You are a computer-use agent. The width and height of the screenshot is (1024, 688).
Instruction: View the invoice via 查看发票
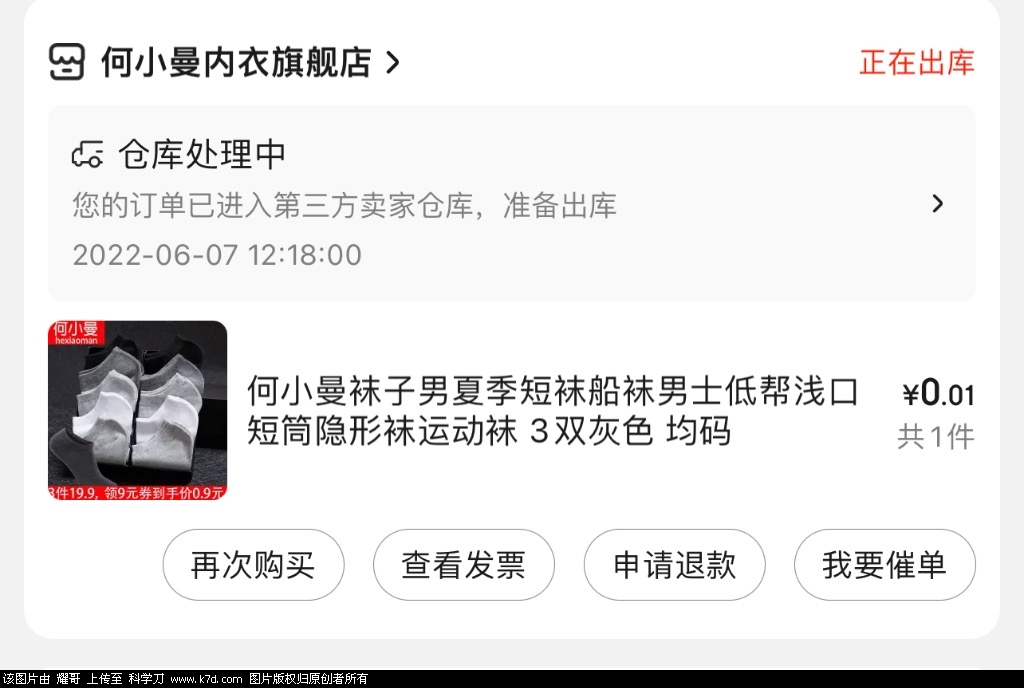click(x=463, y=565)
